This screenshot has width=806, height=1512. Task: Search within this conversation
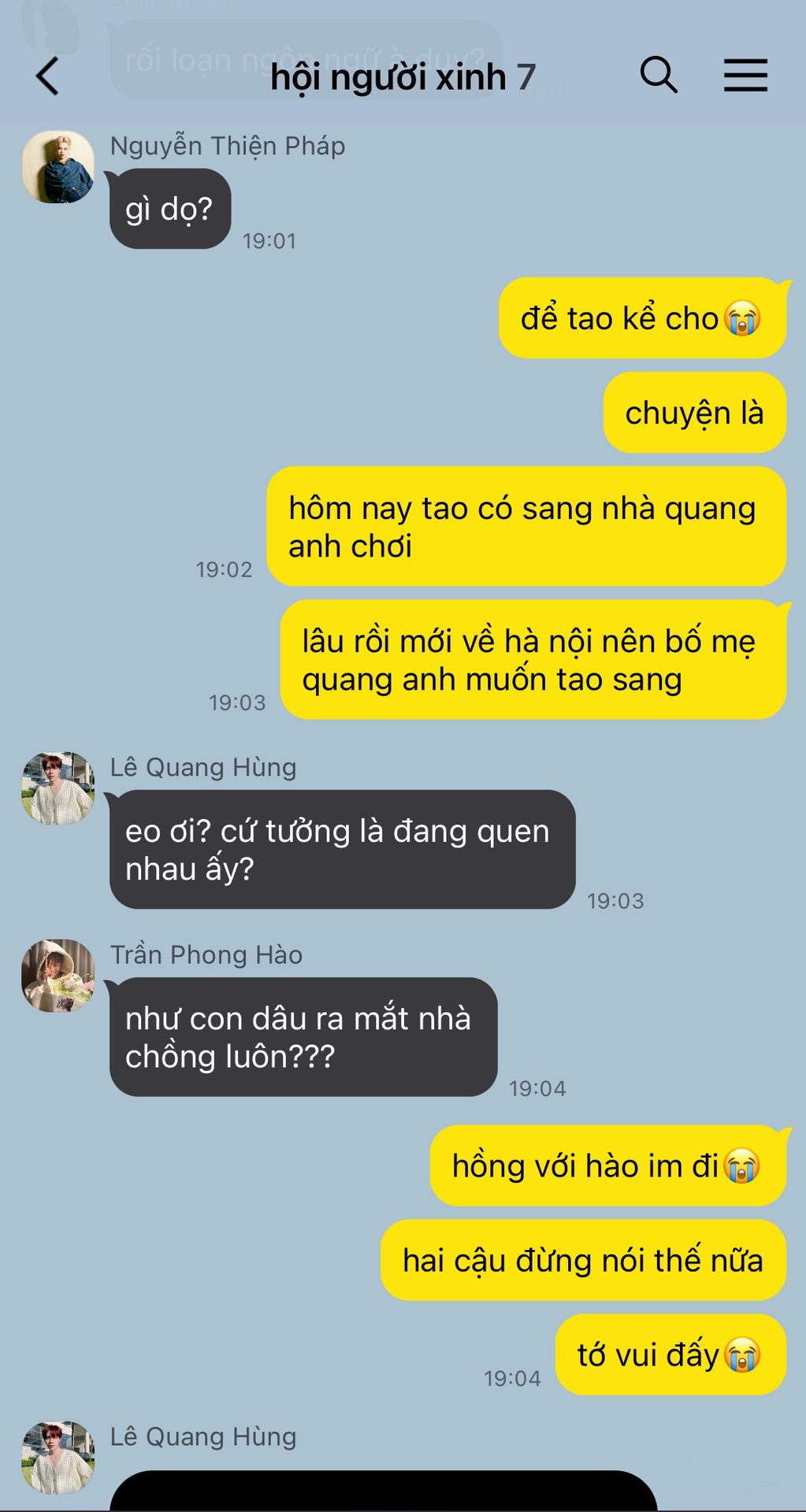[658, 76]
